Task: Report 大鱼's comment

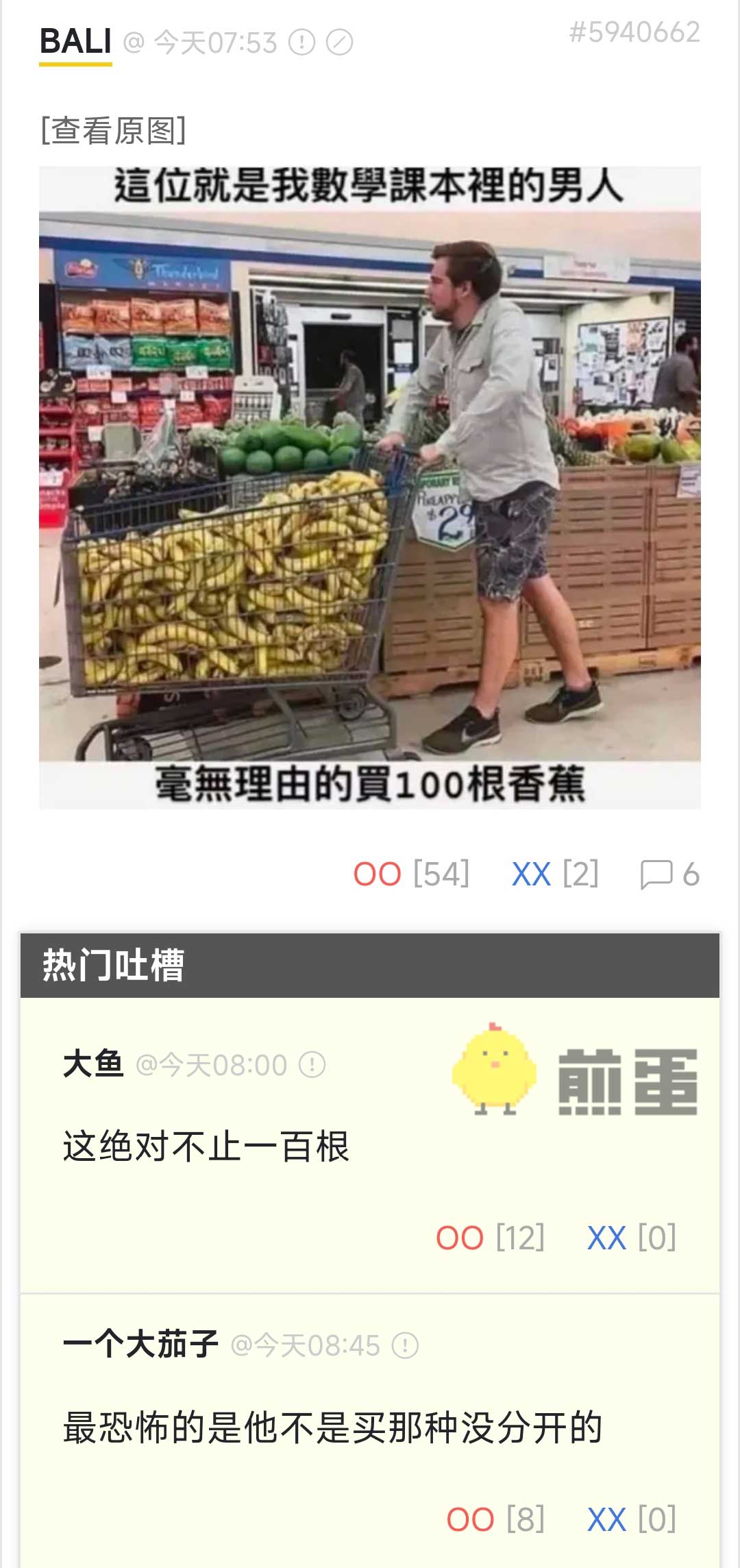Action: [312, 1065]
